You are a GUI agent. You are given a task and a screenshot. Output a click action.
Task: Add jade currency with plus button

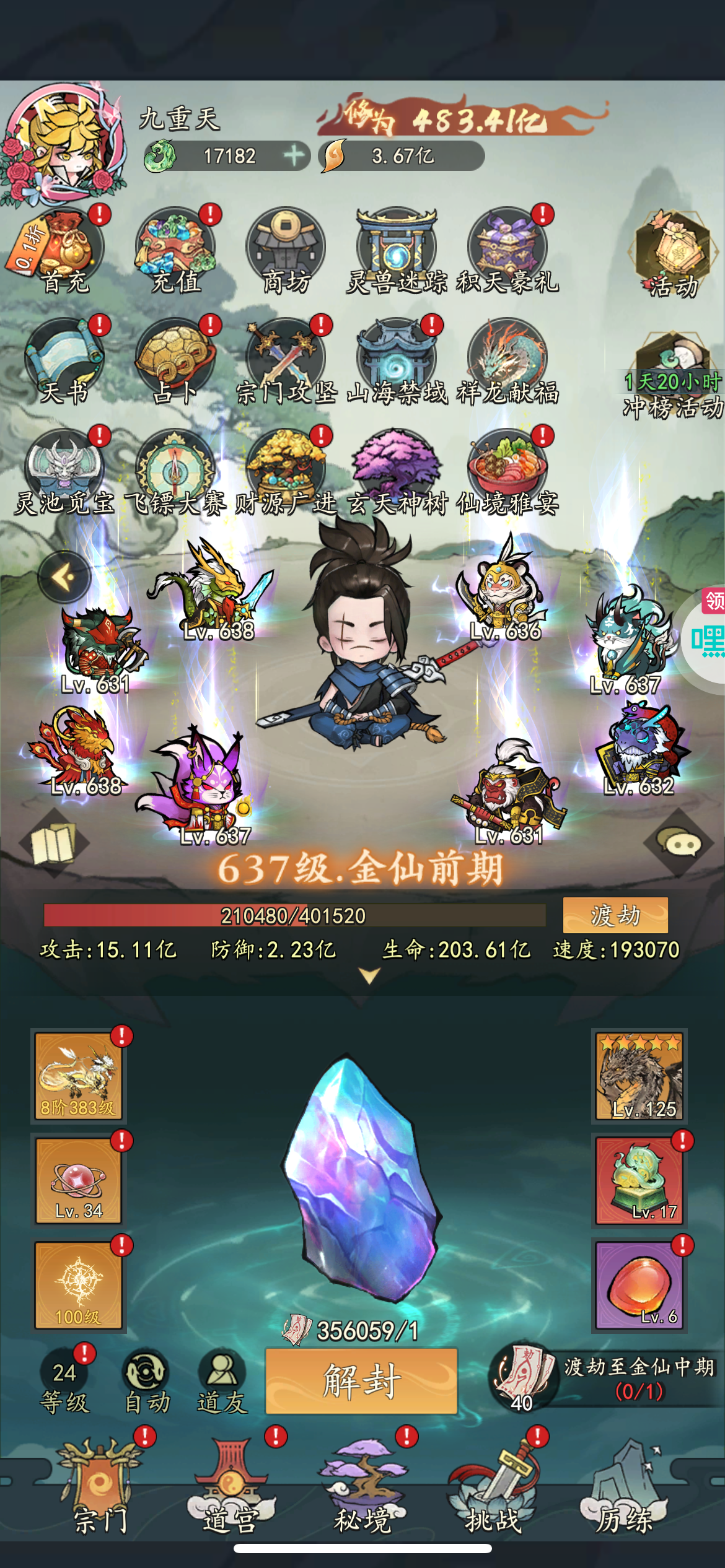coord(295,155)
